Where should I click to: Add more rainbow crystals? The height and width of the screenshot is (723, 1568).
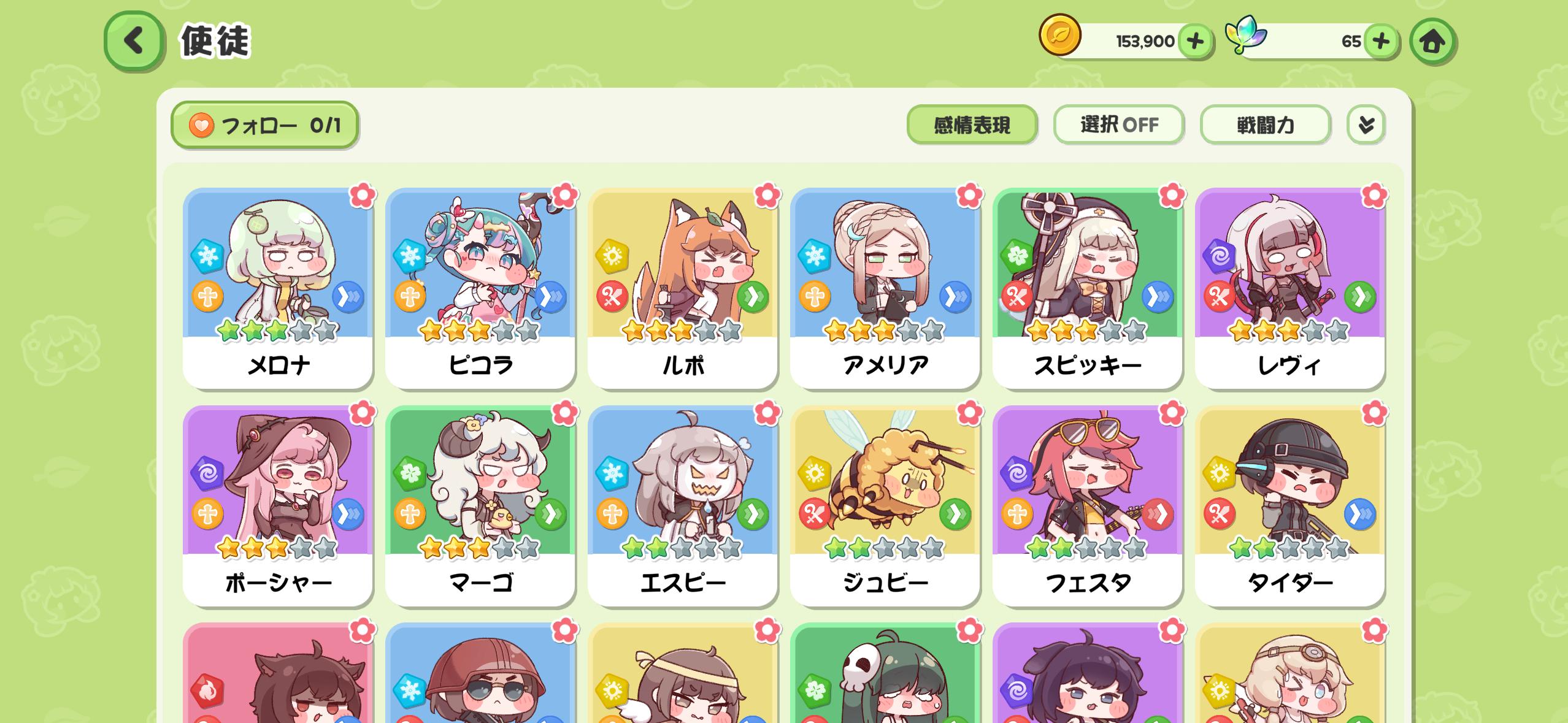[x=1380, y=41]
